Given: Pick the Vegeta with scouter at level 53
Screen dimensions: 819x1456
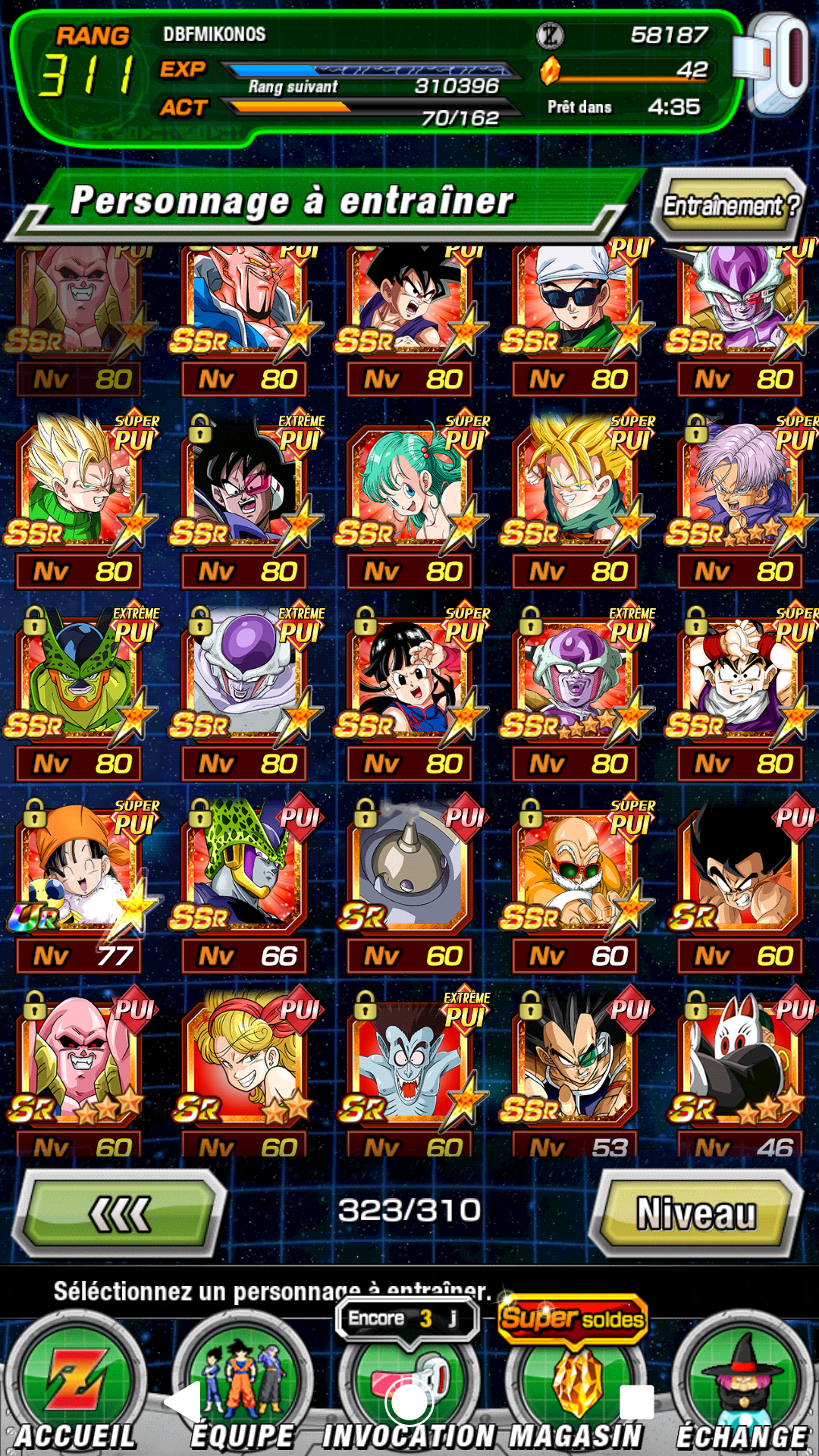Looking at the screenshot, I should [x=575, y=1071].
